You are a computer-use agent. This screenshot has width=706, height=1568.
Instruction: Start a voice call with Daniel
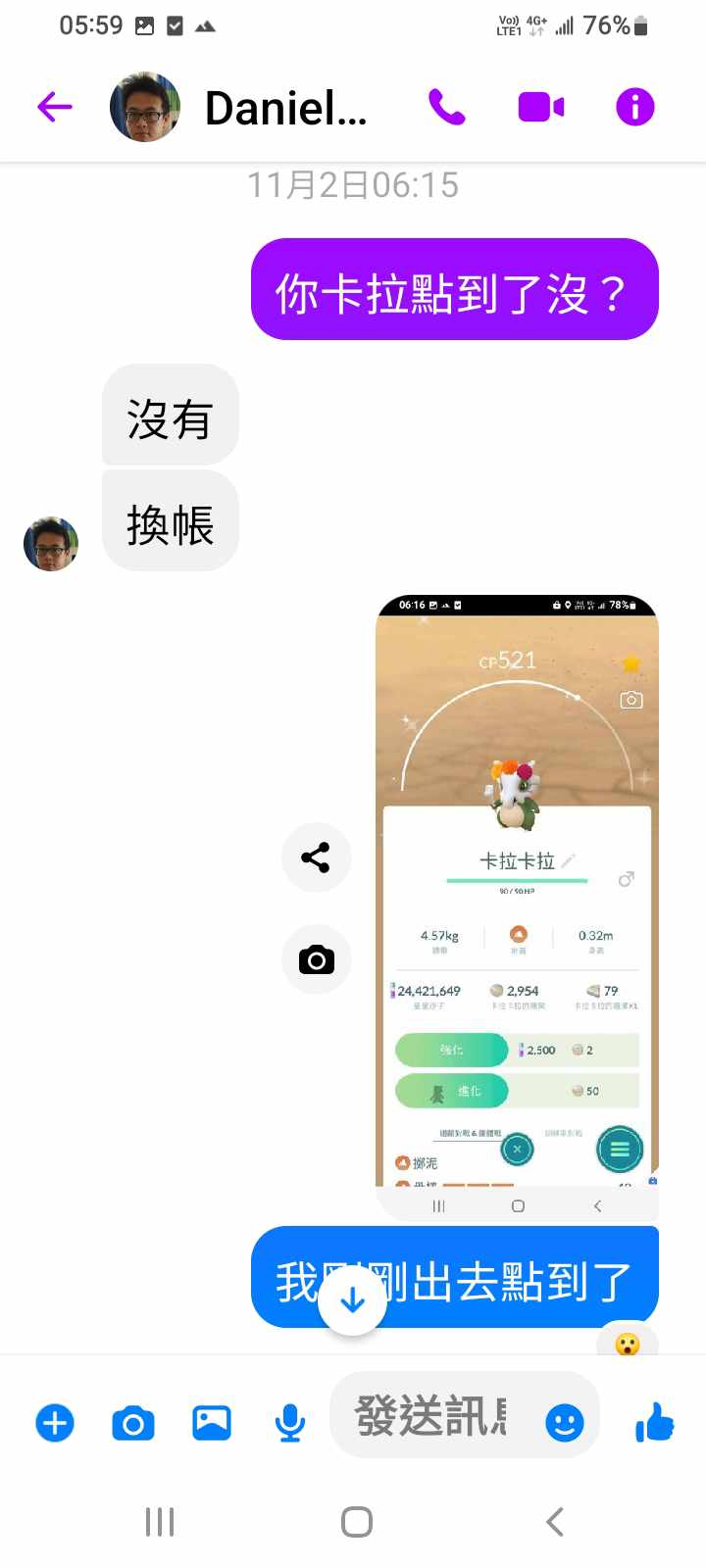pos(447,107)
